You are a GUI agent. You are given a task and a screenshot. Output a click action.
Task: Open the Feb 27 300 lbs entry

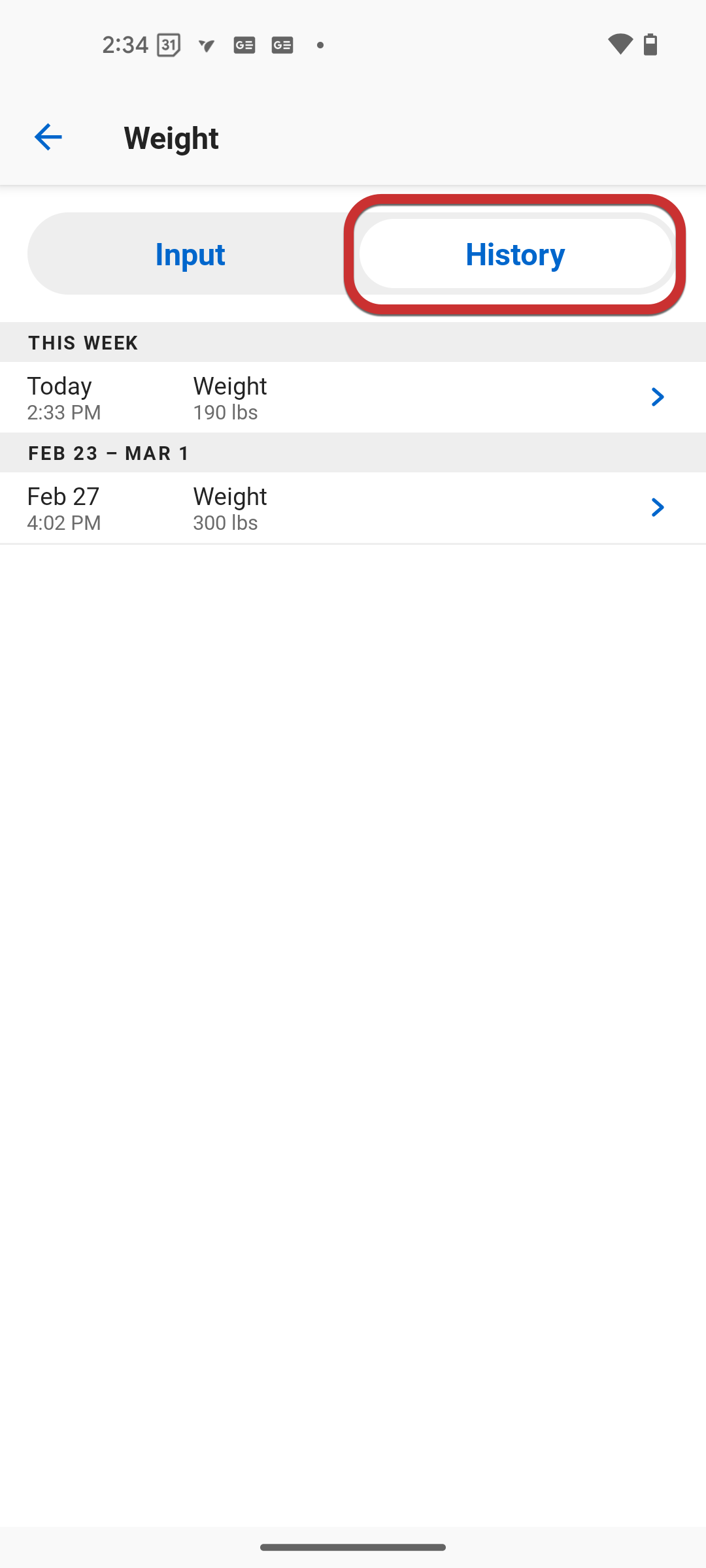pos(353,508)
